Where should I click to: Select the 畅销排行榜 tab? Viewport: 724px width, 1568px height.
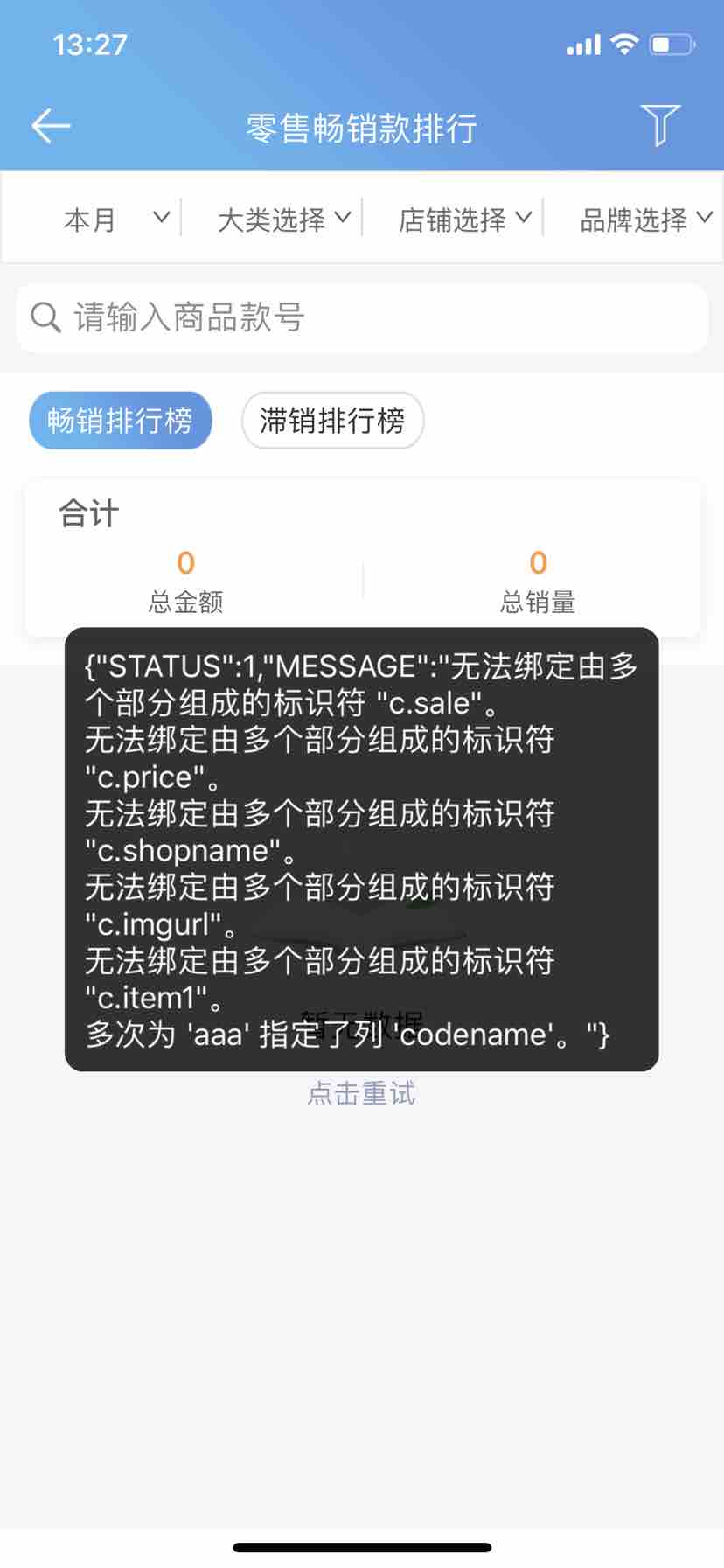pos(121,421)
